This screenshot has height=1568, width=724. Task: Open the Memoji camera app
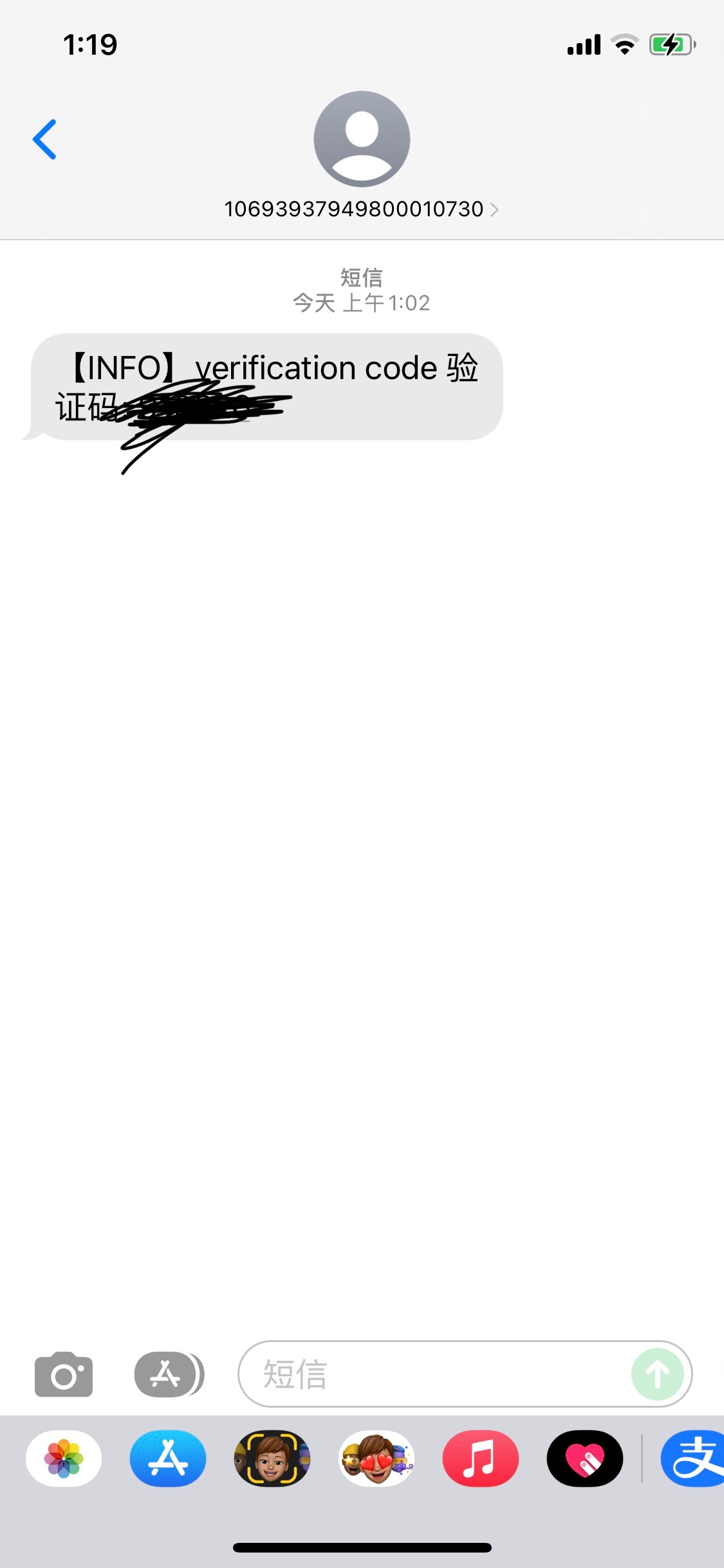click(x=272, y=1459)
